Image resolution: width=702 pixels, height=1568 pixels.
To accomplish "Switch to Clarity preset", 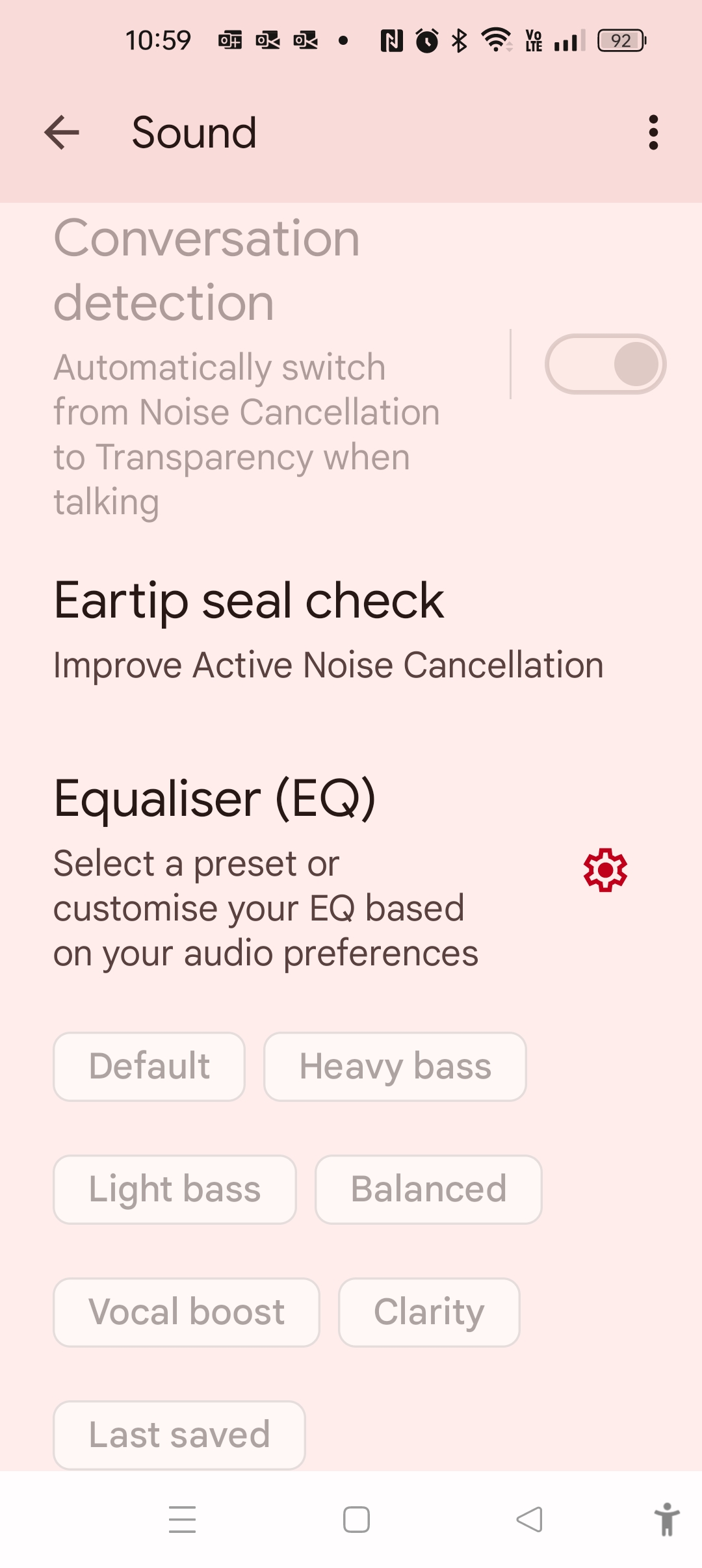I will (x=429, y=1312).
